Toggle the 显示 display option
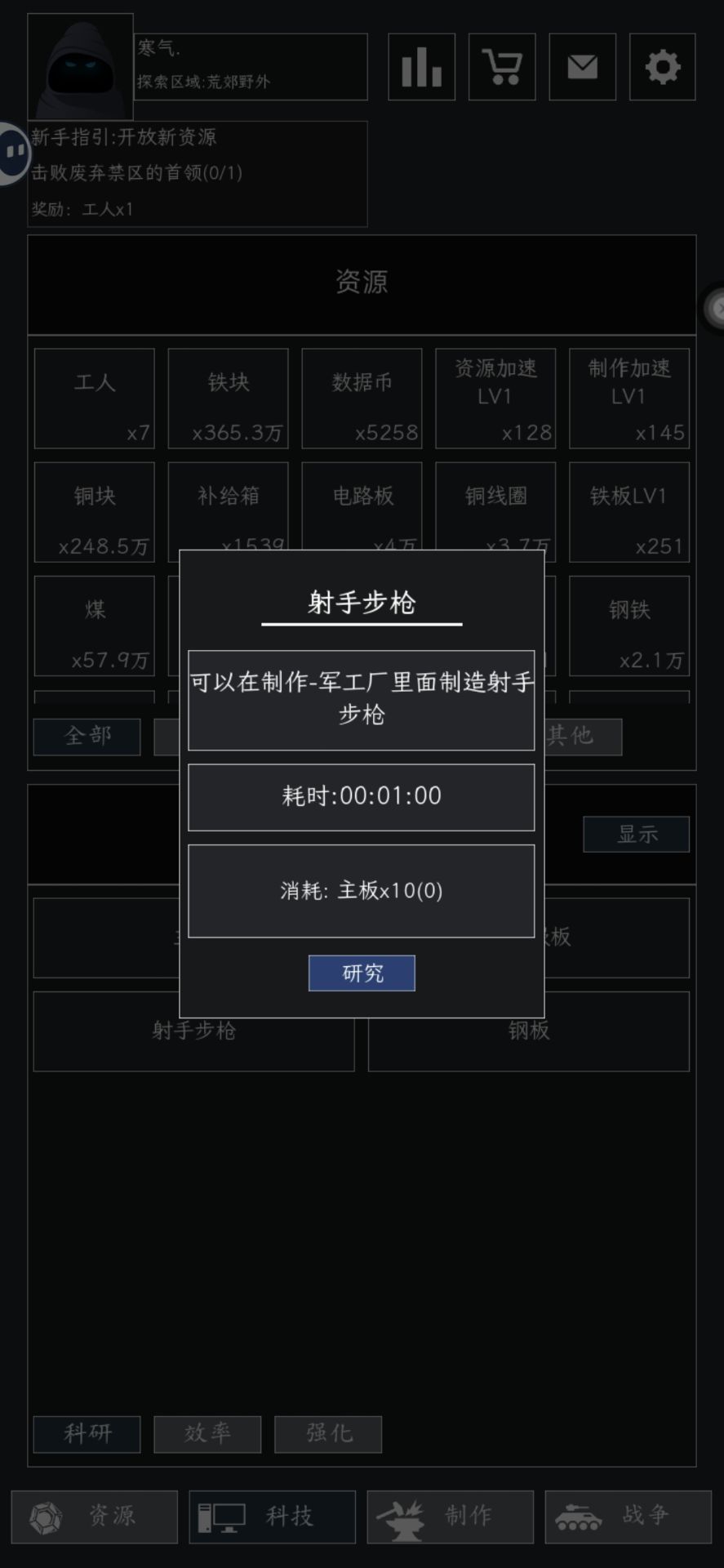The image size is (724, 1568). point(636,834)
